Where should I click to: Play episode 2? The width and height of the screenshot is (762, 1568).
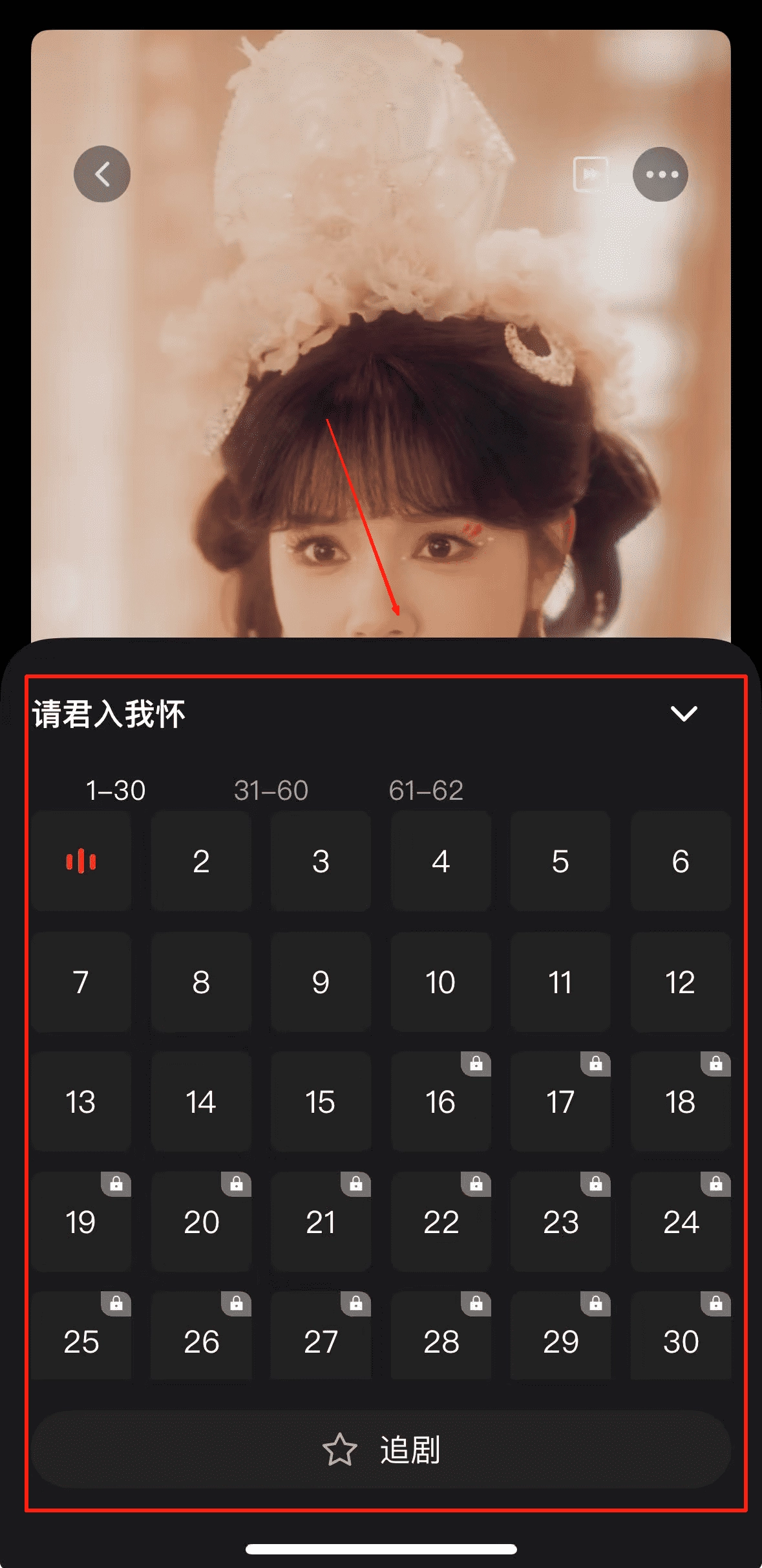(201, 861)
